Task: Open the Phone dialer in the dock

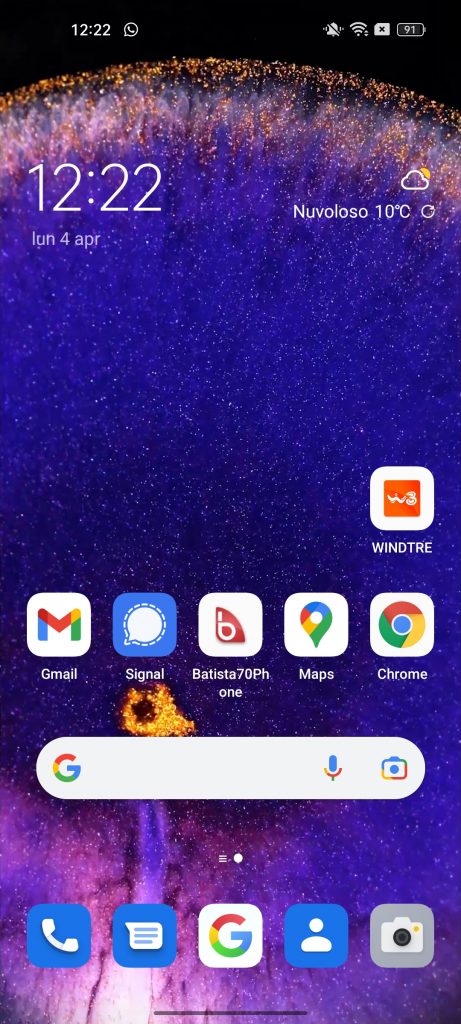Action: tap(59, 936)
